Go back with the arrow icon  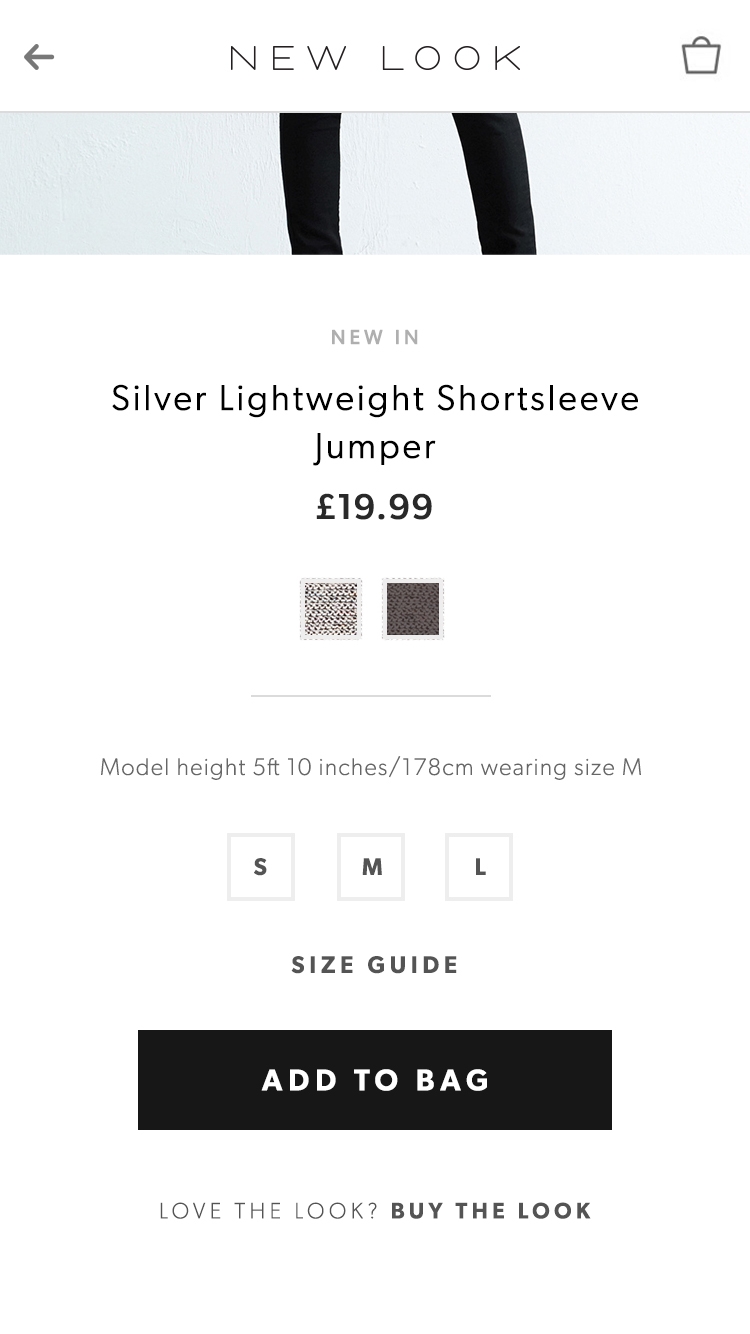[39, 57]
